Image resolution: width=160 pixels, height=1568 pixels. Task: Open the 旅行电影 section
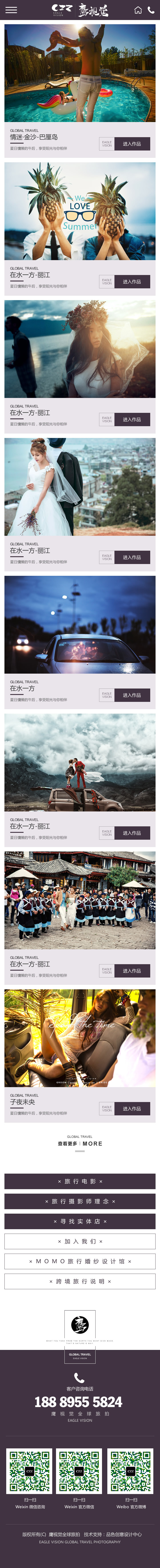pyautogui.click(x=80, y=1181)
